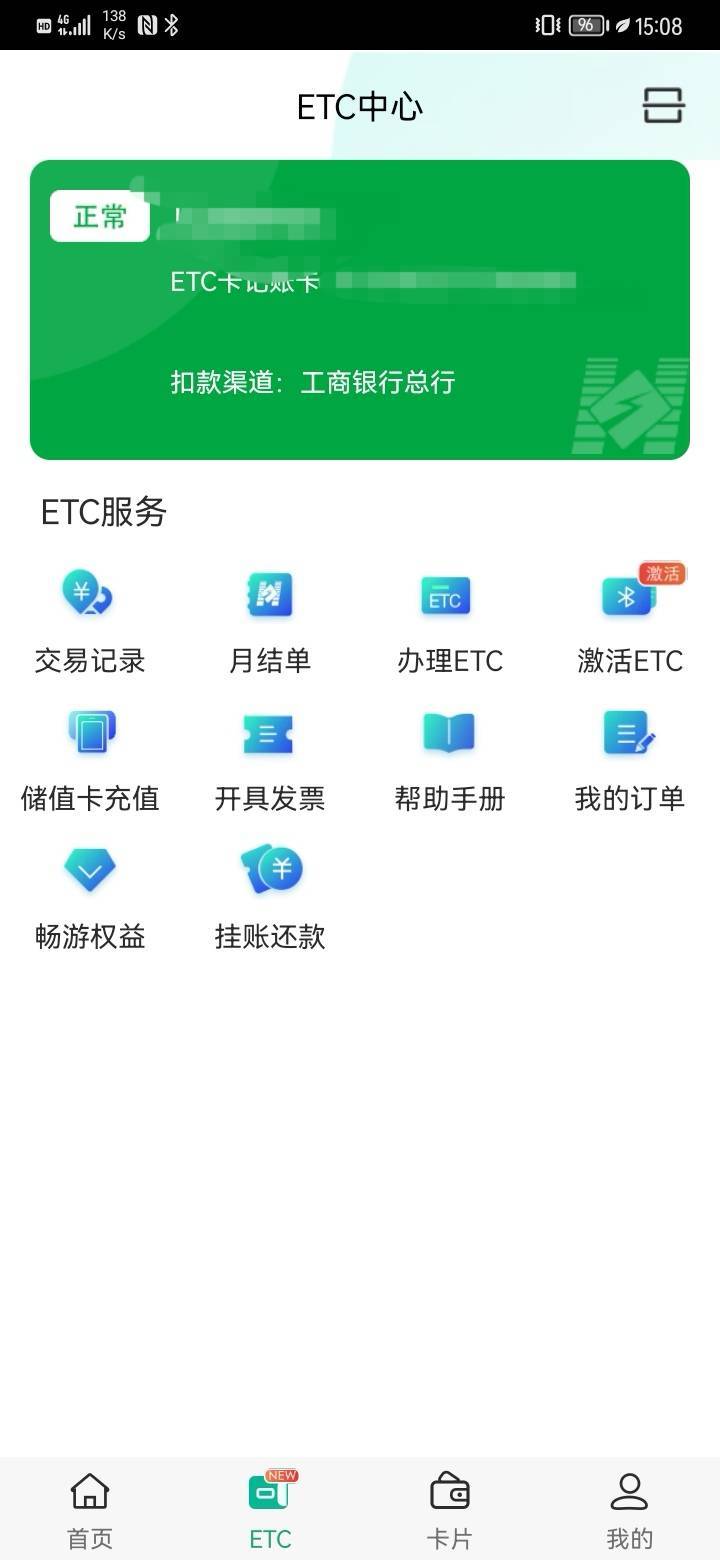
Task: Open 交易记录 transaction records
Action: (x=90, y=622)
